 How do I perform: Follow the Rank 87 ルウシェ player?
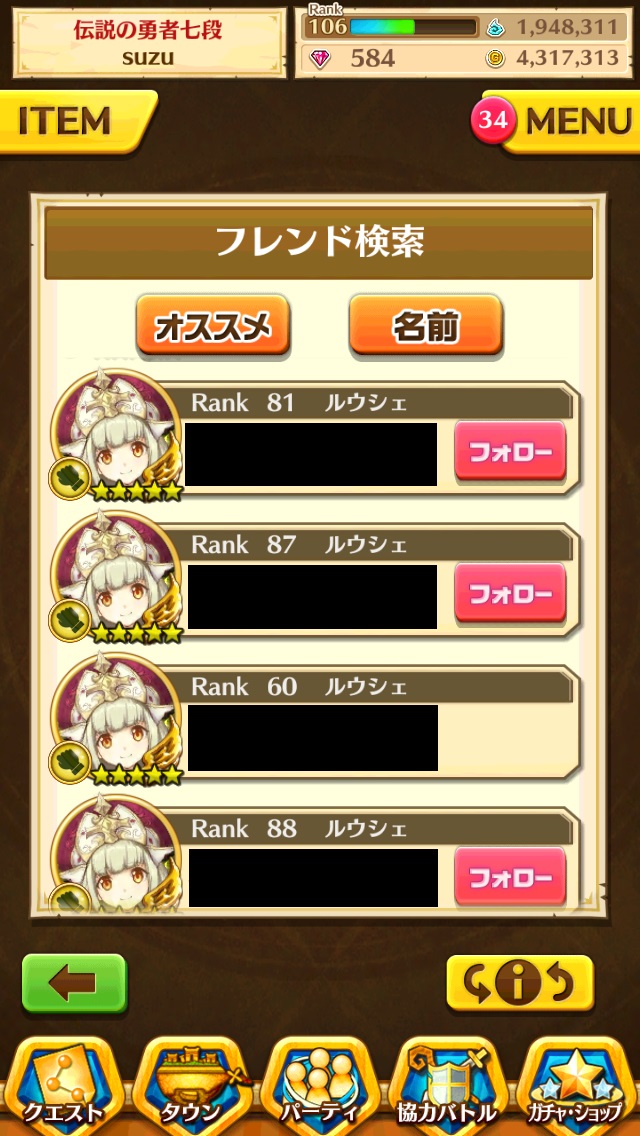pos(510,593)
